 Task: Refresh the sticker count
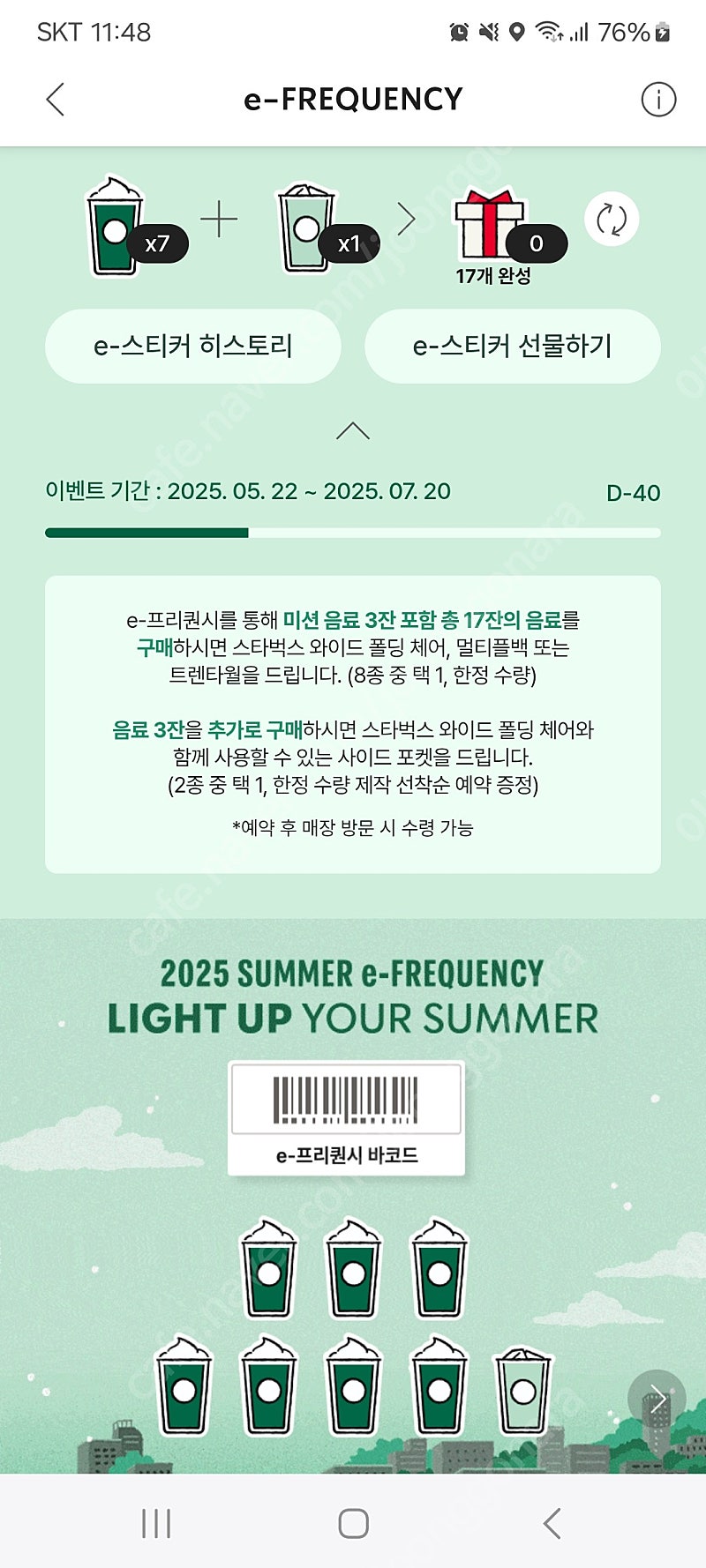point(612,219)
